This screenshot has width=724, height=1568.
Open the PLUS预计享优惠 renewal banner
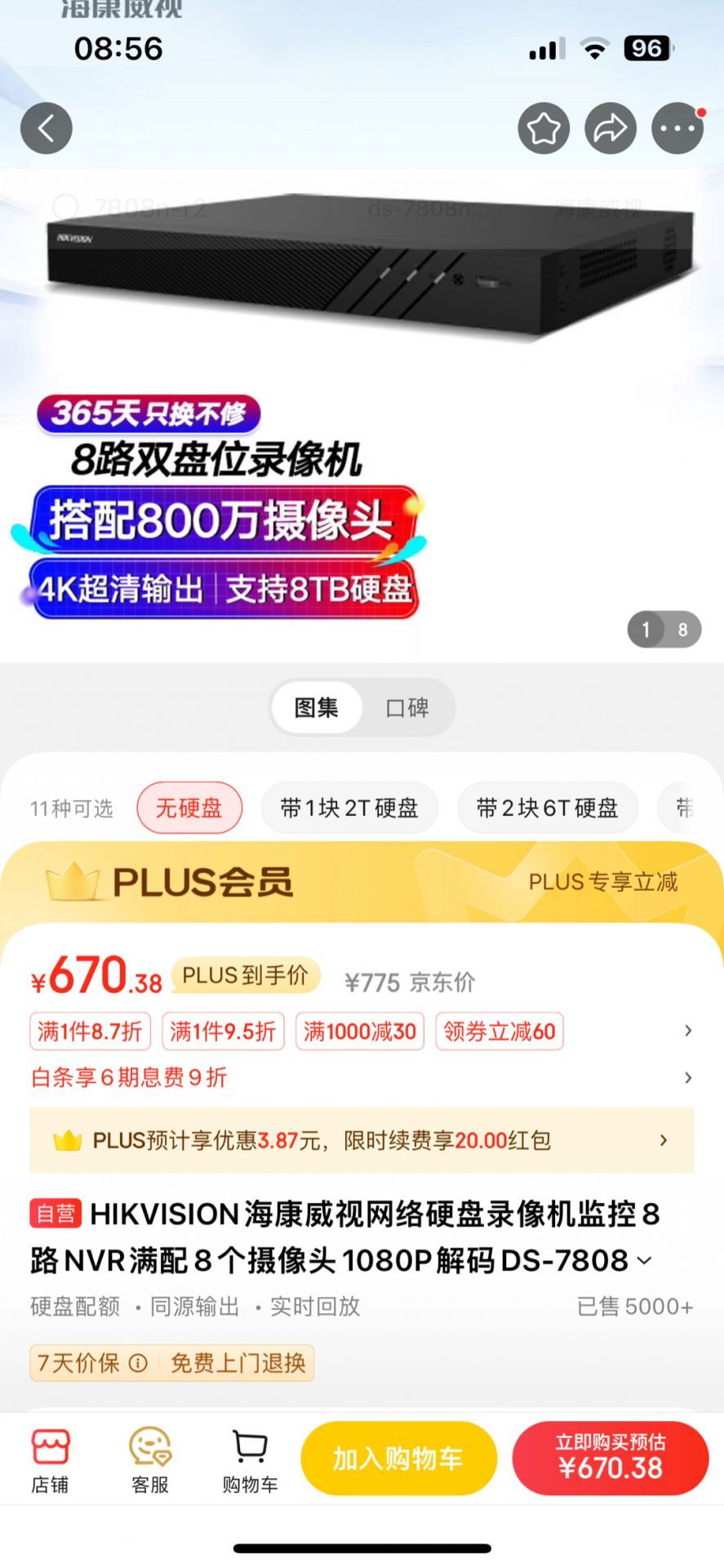click(362, 1140)
